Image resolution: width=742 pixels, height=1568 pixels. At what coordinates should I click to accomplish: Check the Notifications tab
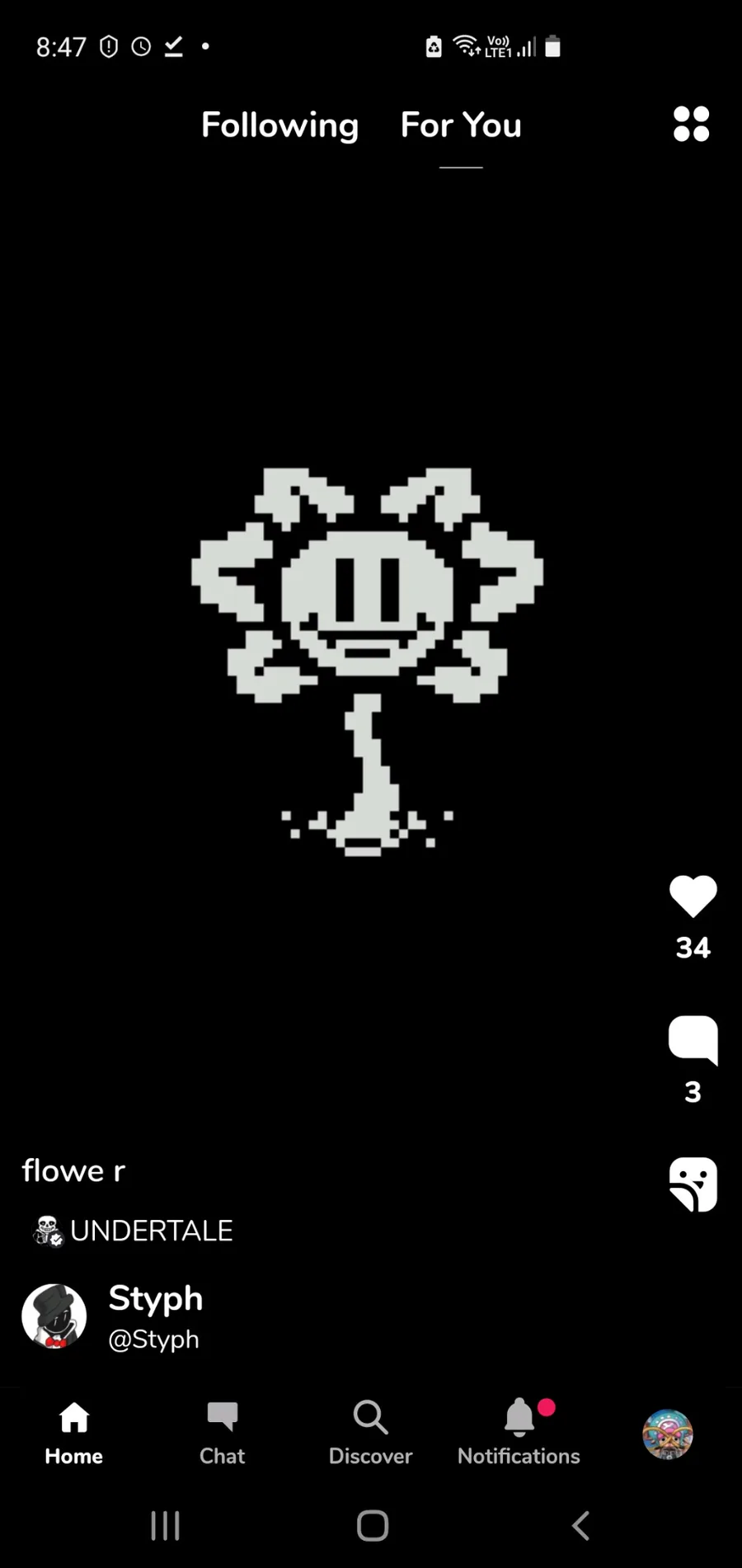point(519,1434)
